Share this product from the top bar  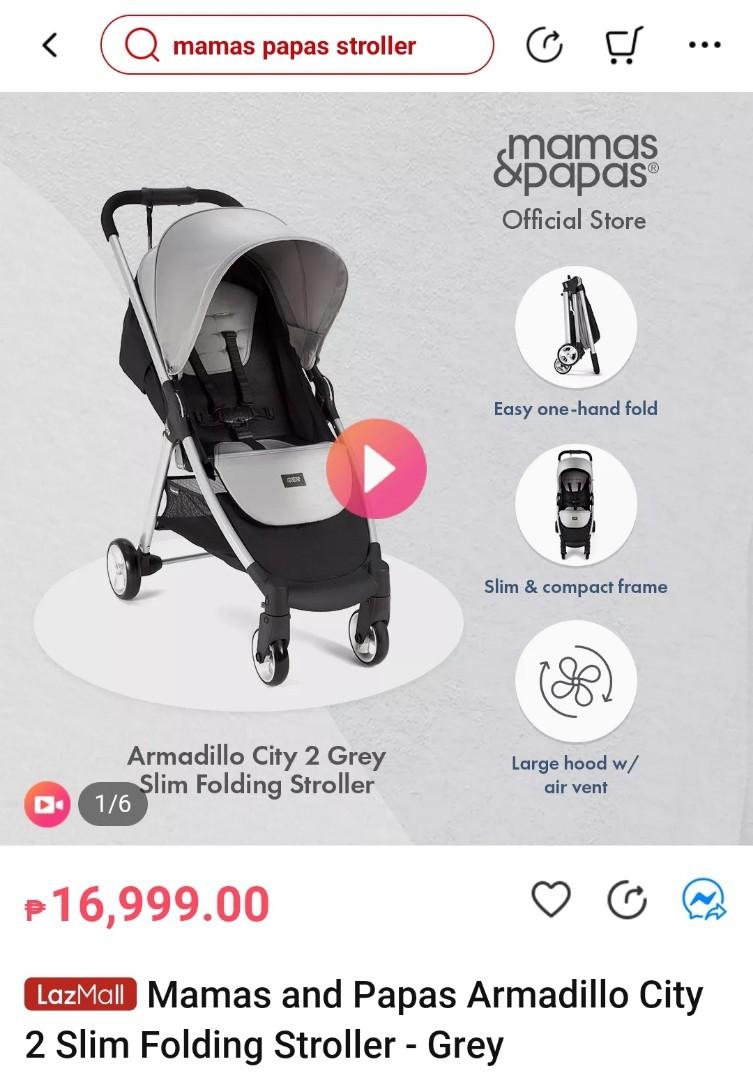[545, 45]
